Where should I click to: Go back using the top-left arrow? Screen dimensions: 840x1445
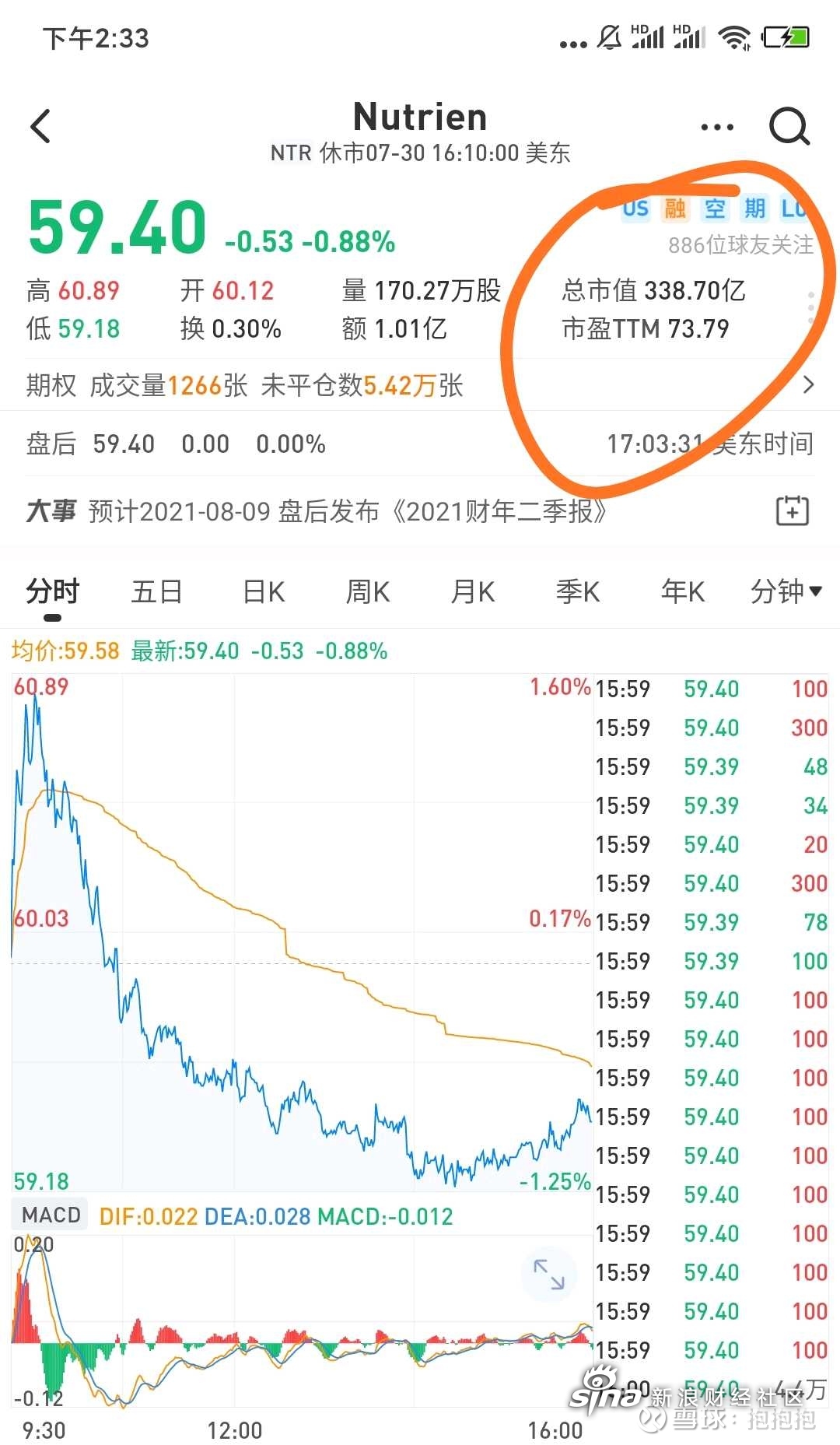pos(40,126)
